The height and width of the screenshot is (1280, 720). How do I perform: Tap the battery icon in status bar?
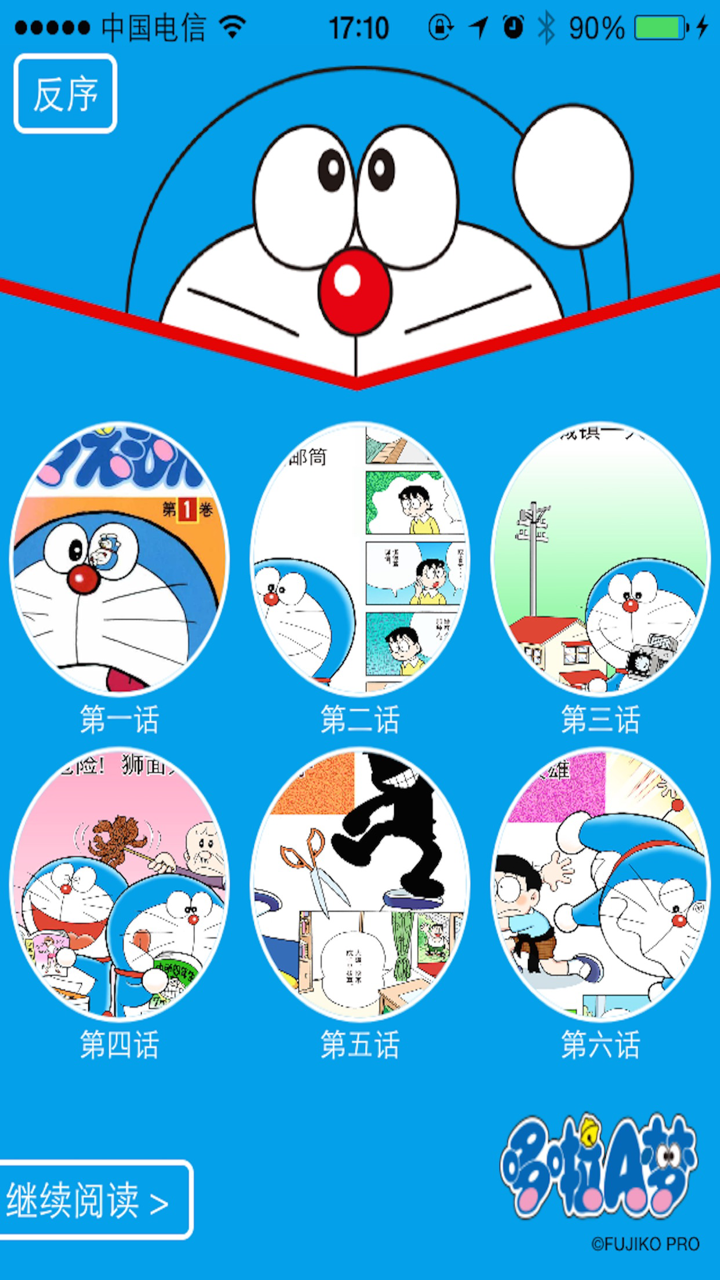pos(658,25)
